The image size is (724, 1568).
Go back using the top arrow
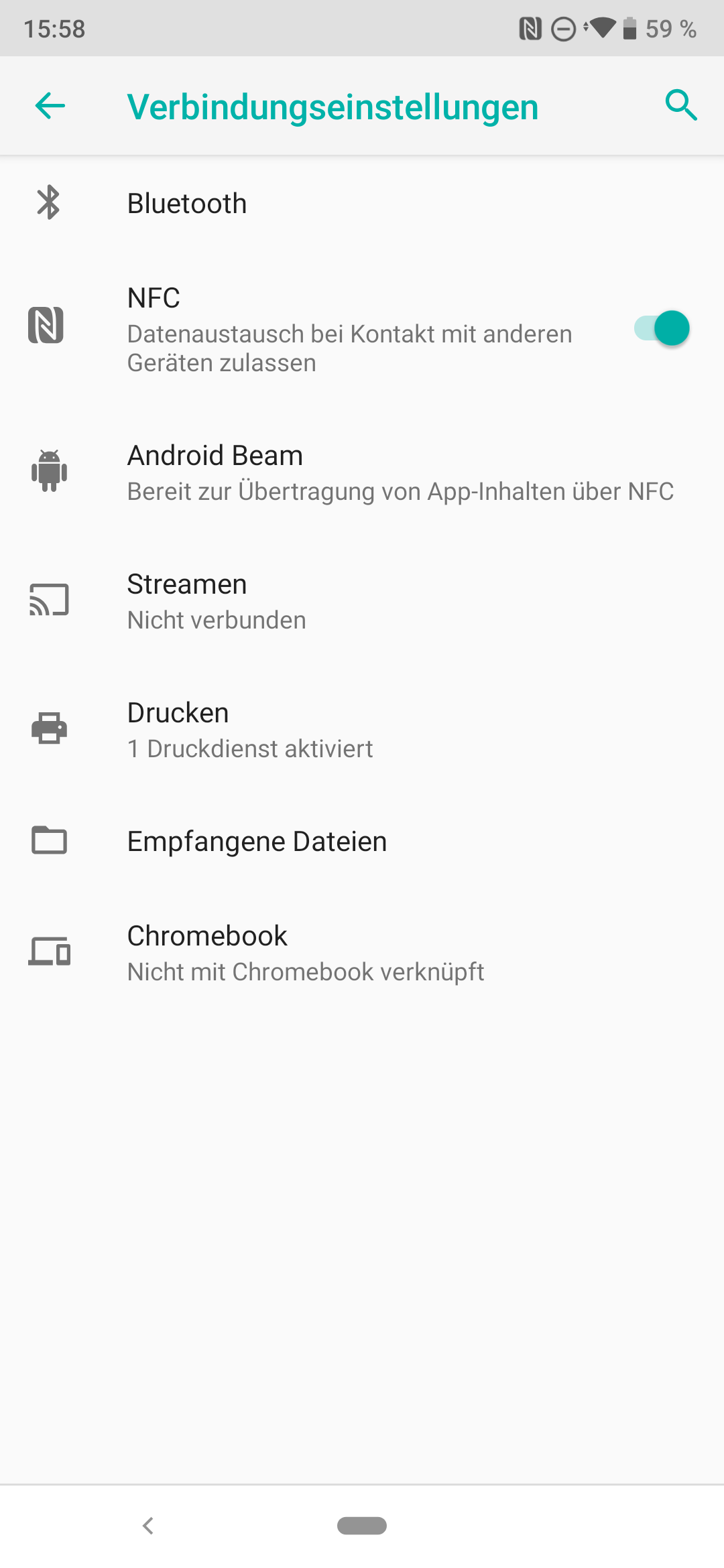(x=50, y=106)
